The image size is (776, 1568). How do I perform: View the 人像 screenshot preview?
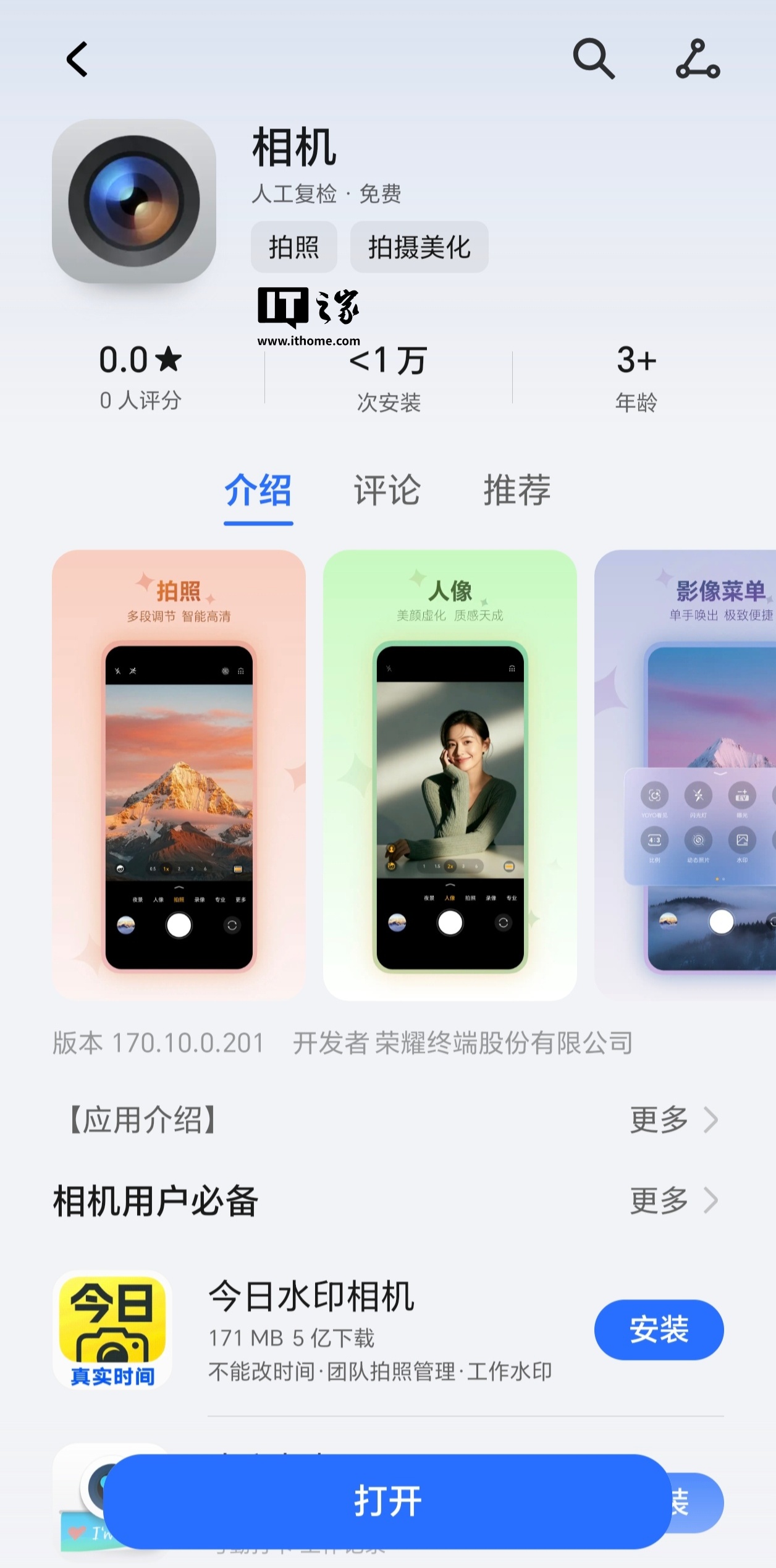tap(450, 774)
